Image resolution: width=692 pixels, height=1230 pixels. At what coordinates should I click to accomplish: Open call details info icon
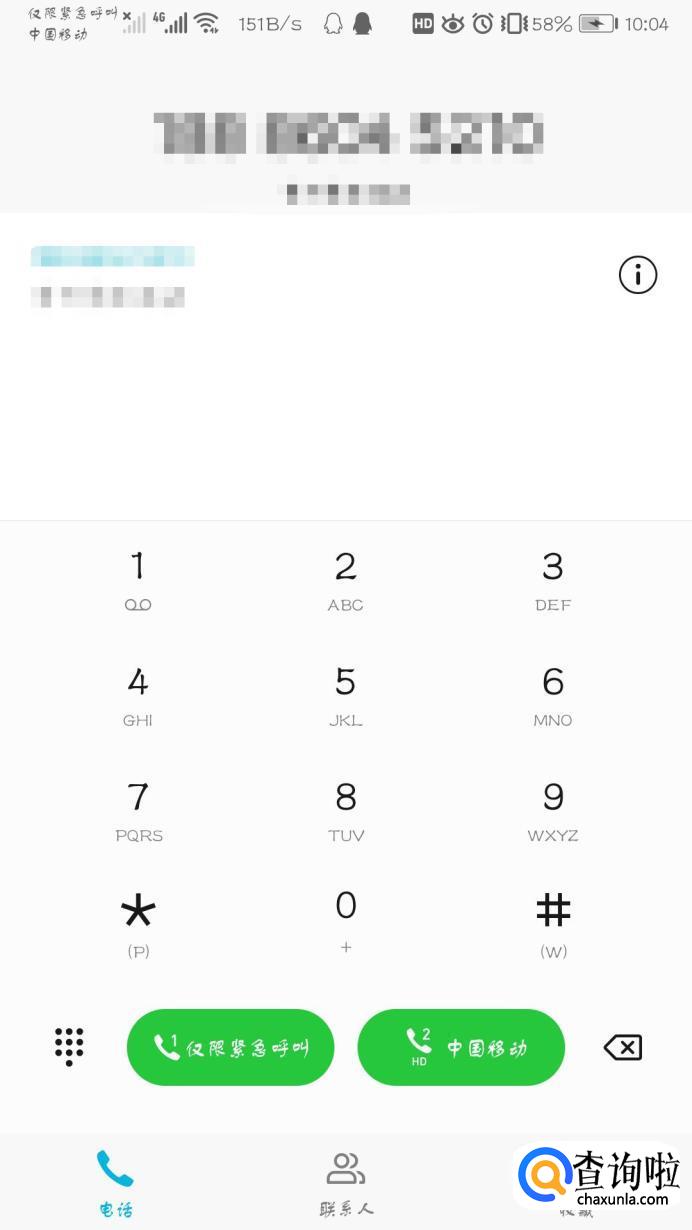(638, 274)
